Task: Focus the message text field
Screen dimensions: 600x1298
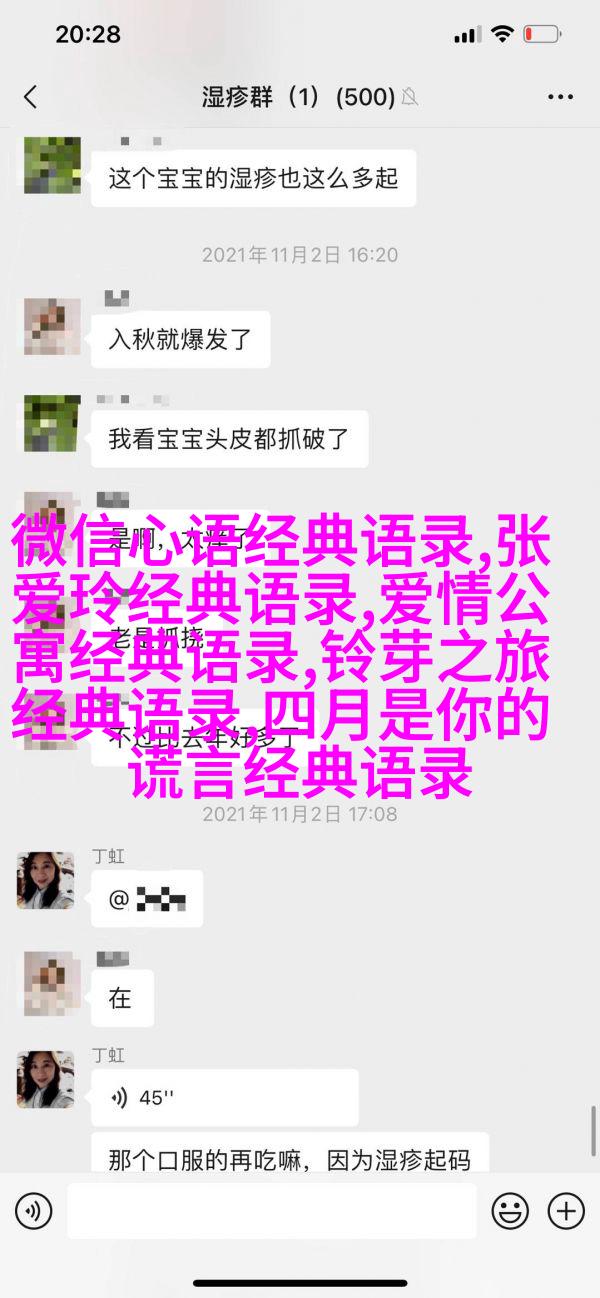Action: point(272,1211)
